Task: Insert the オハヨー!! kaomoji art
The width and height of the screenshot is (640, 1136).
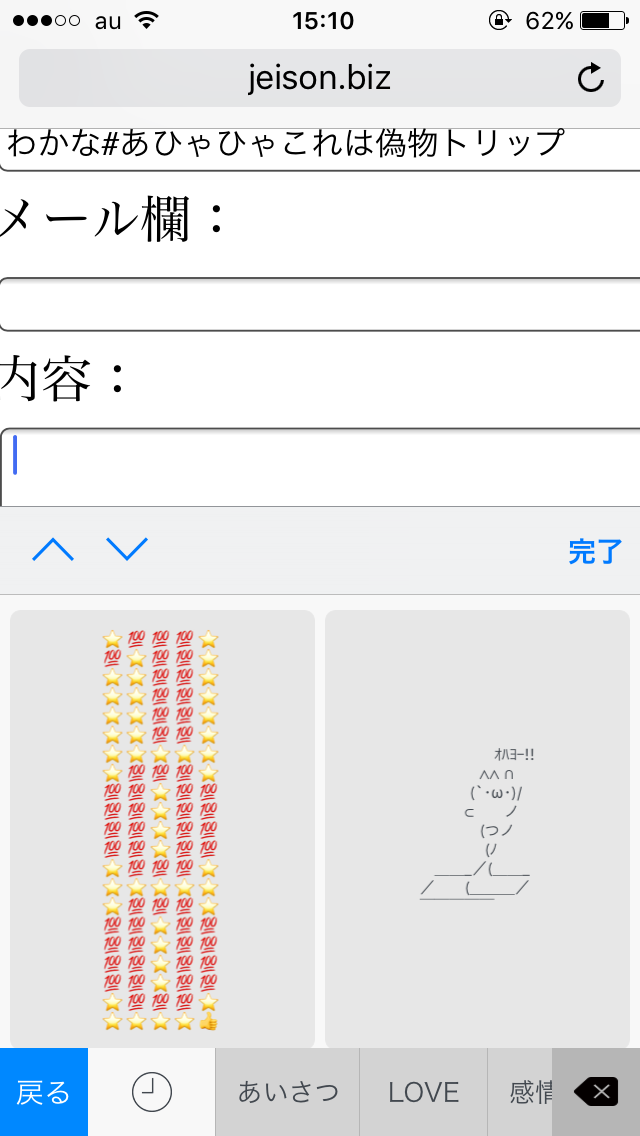Action: pyautogui.click(x=477, y=829)
